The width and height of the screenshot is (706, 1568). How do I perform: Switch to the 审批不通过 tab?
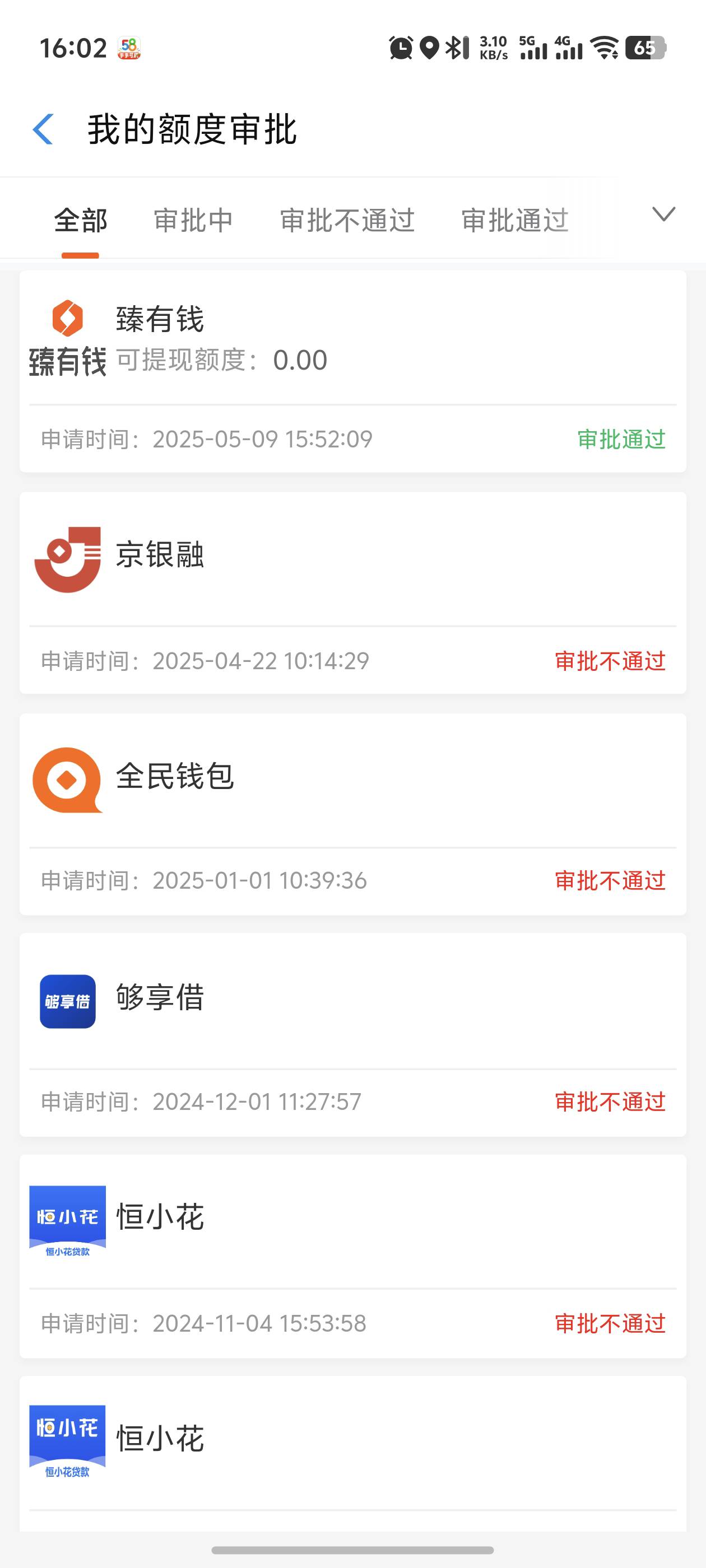(x=347, y=220)
